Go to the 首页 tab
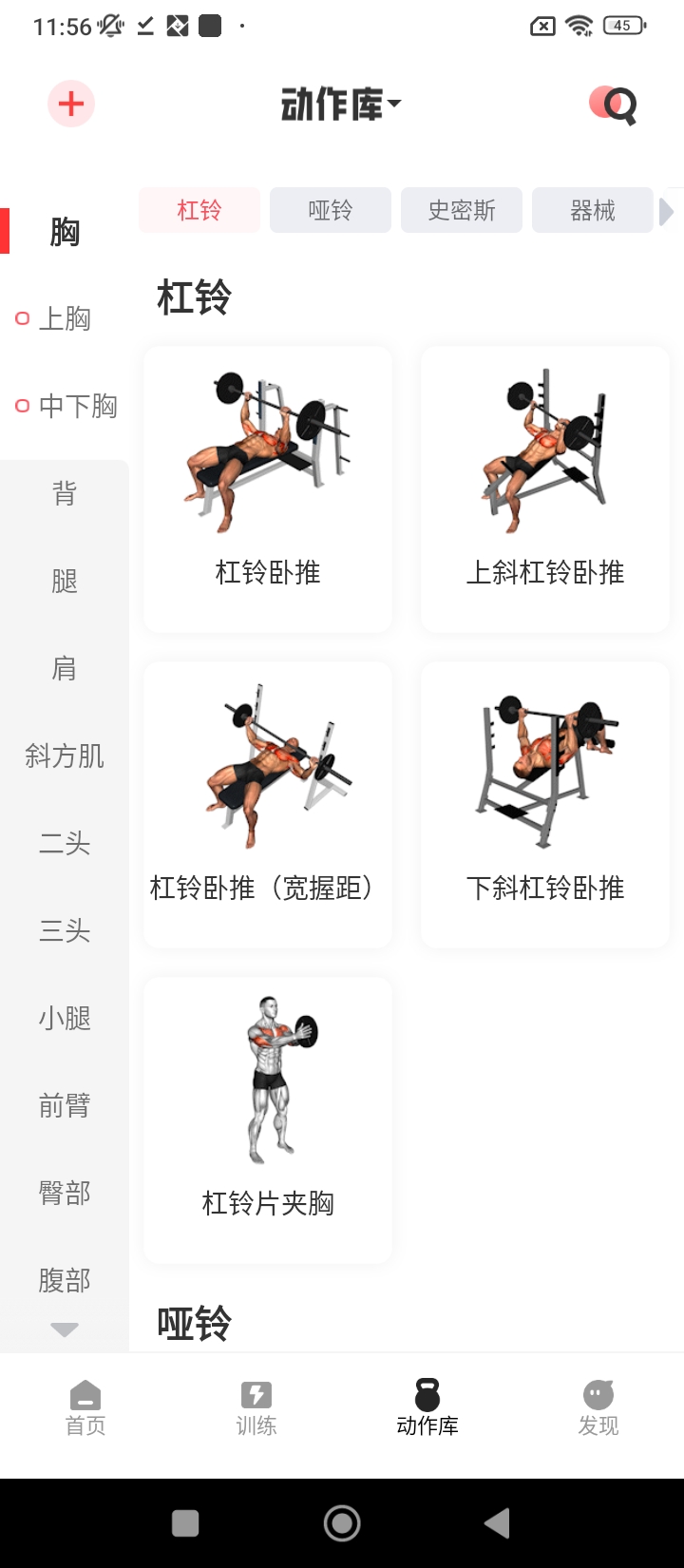This screenshot has width=684, height=1568. [x=85, y=1407]
